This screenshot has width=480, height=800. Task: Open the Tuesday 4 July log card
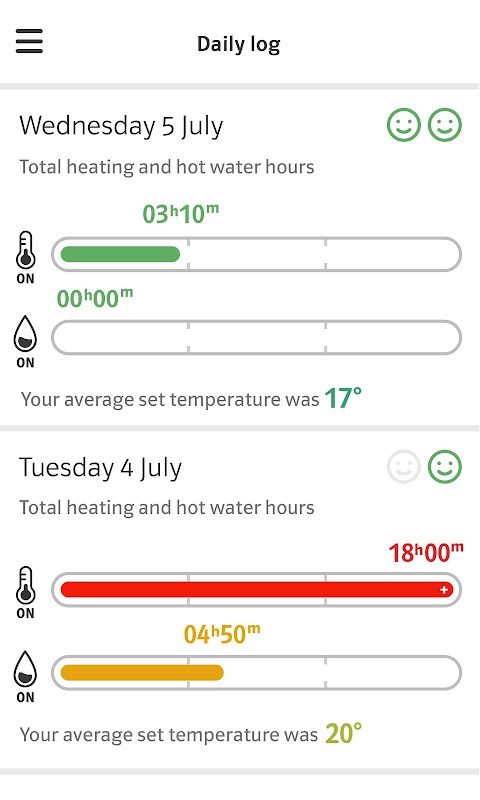click(240, 599)
